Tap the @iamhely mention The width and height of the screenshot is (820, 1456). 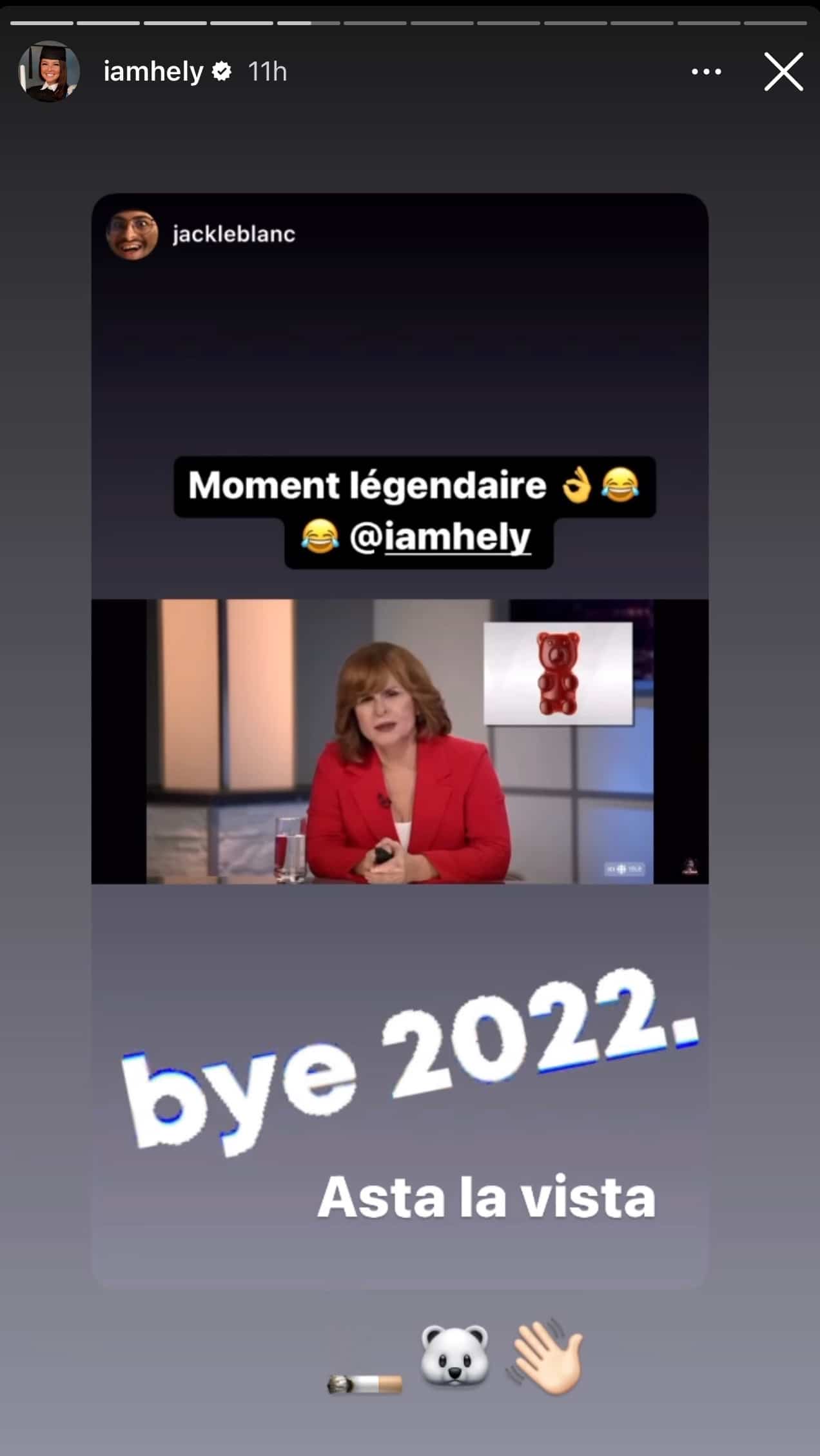coord(440,537)
